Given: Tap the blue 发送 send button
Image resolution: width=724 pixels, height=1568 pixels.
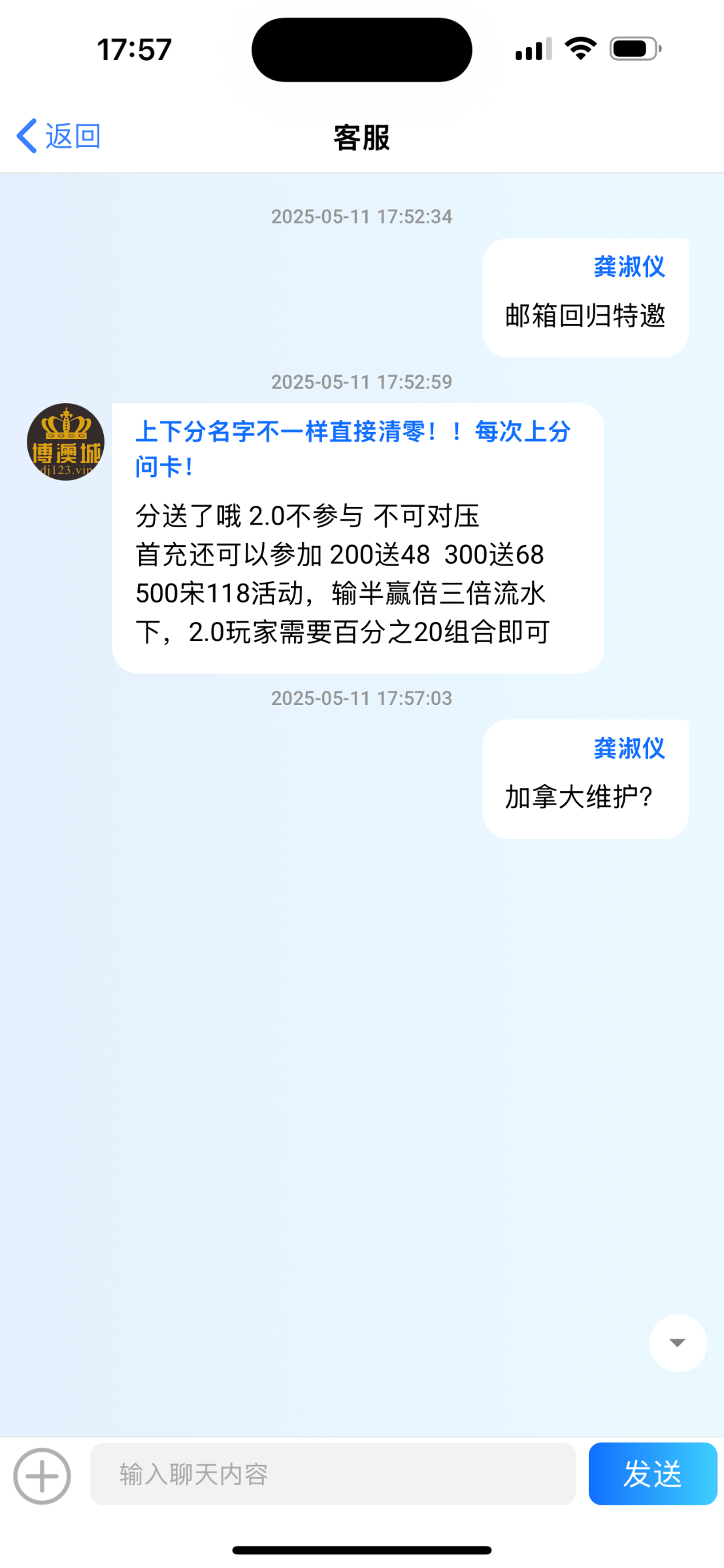Looking at the screenshot, I should coord(652,1475).
